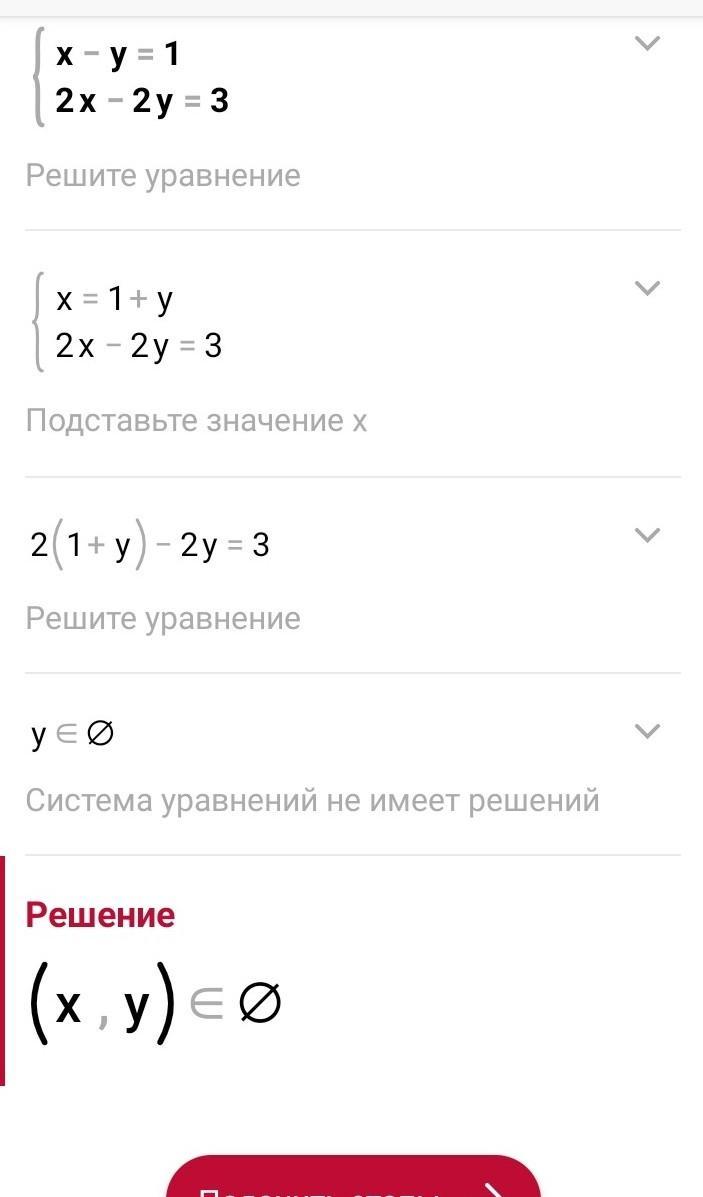The width and height of the screenshot is (703, 1197).
Task: Tap the red button at the bottom
Action: (353, 1180)
